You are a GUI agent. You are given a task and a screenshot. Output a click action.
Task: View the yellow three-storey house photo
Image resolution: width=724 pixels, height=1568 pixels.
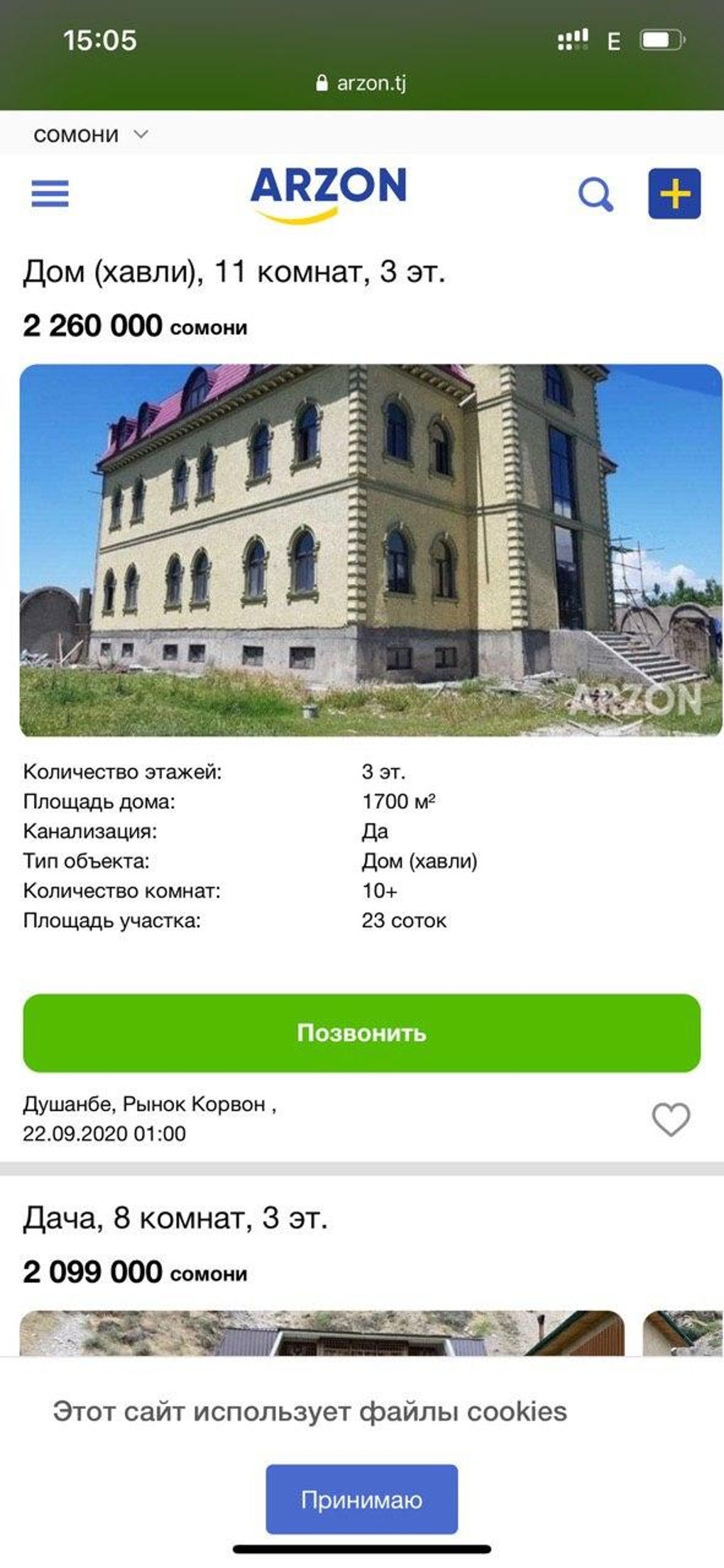(x=370, y=549)
